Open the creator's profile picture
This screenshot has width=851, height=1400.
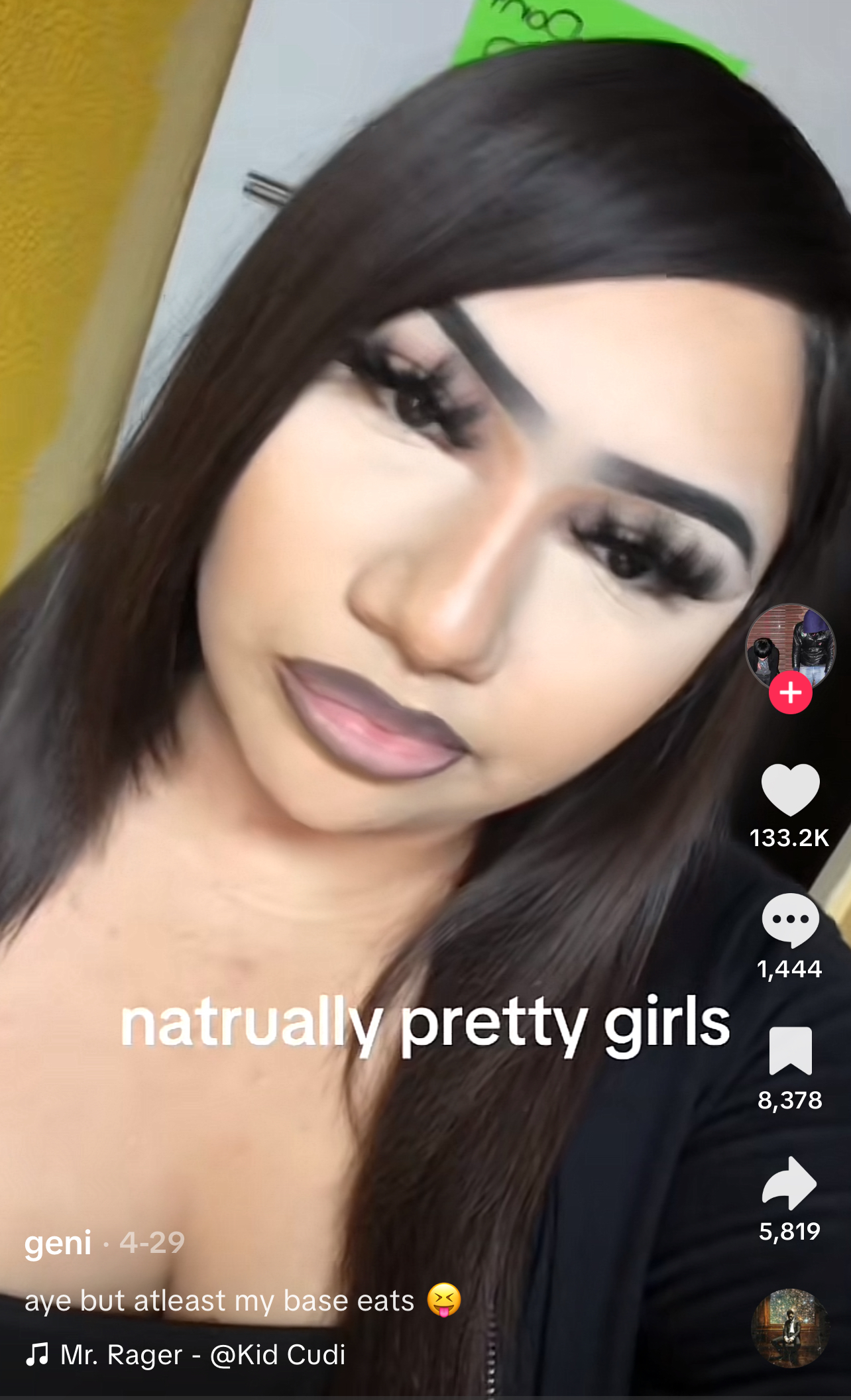790,646
